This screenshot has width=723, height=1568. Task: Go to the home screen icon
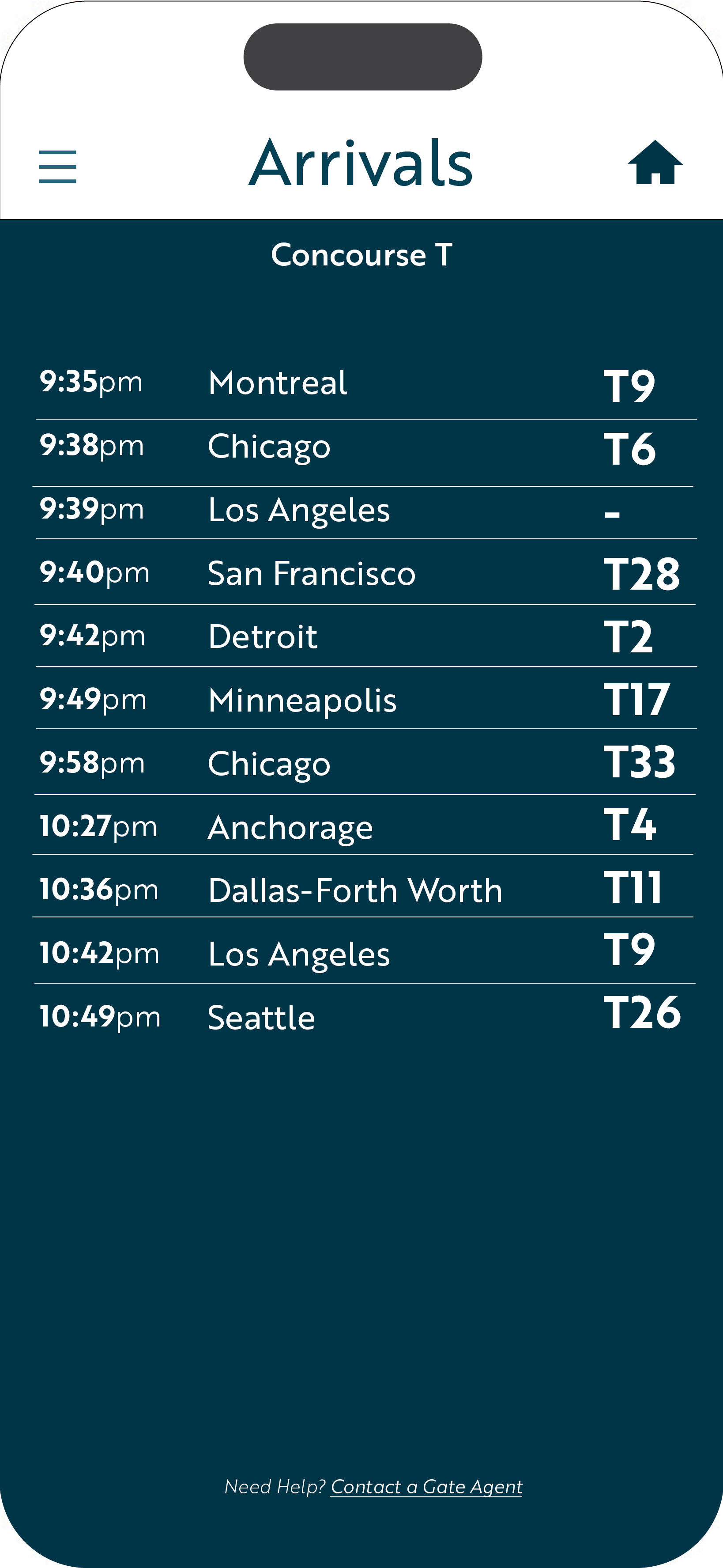[655, 162]
